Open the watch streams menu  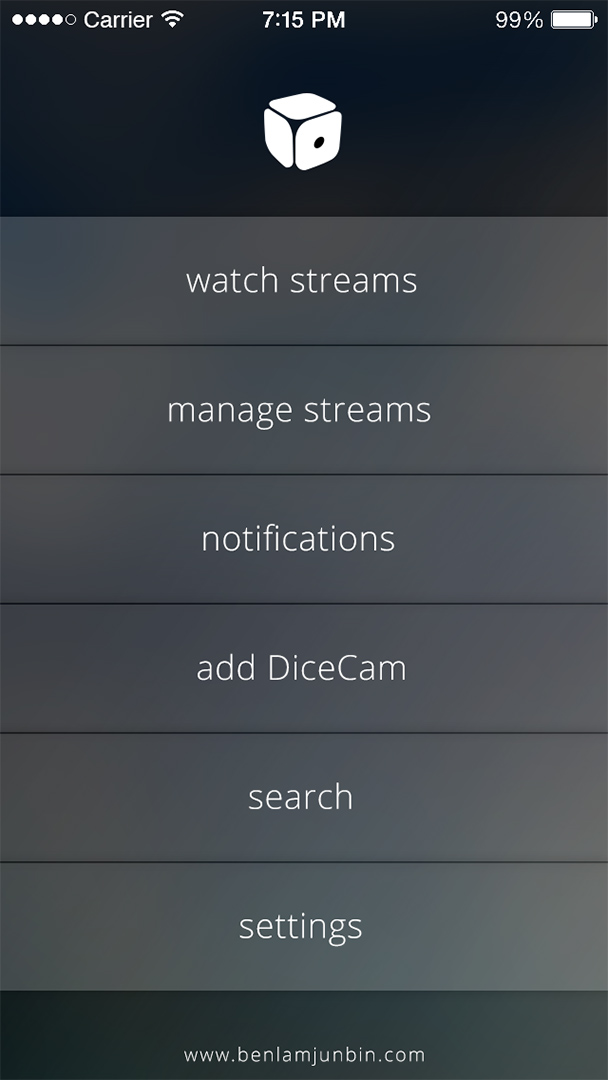[x=302, y=280]
